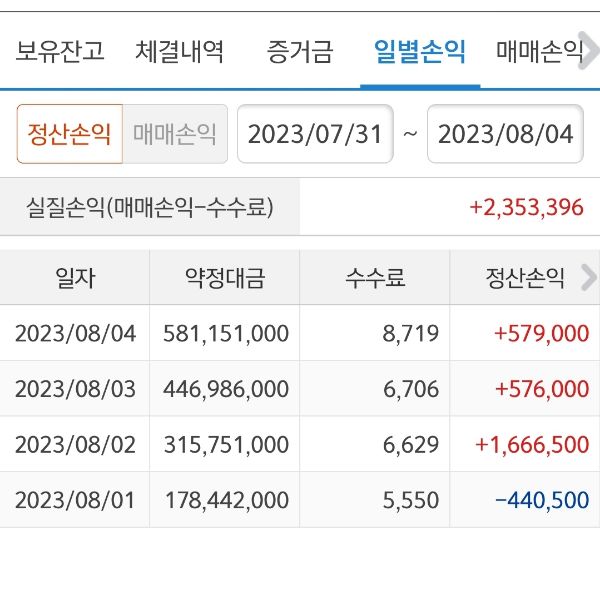Change the end date 2023/08/04

pyautogui.click(x=505, y=134)
